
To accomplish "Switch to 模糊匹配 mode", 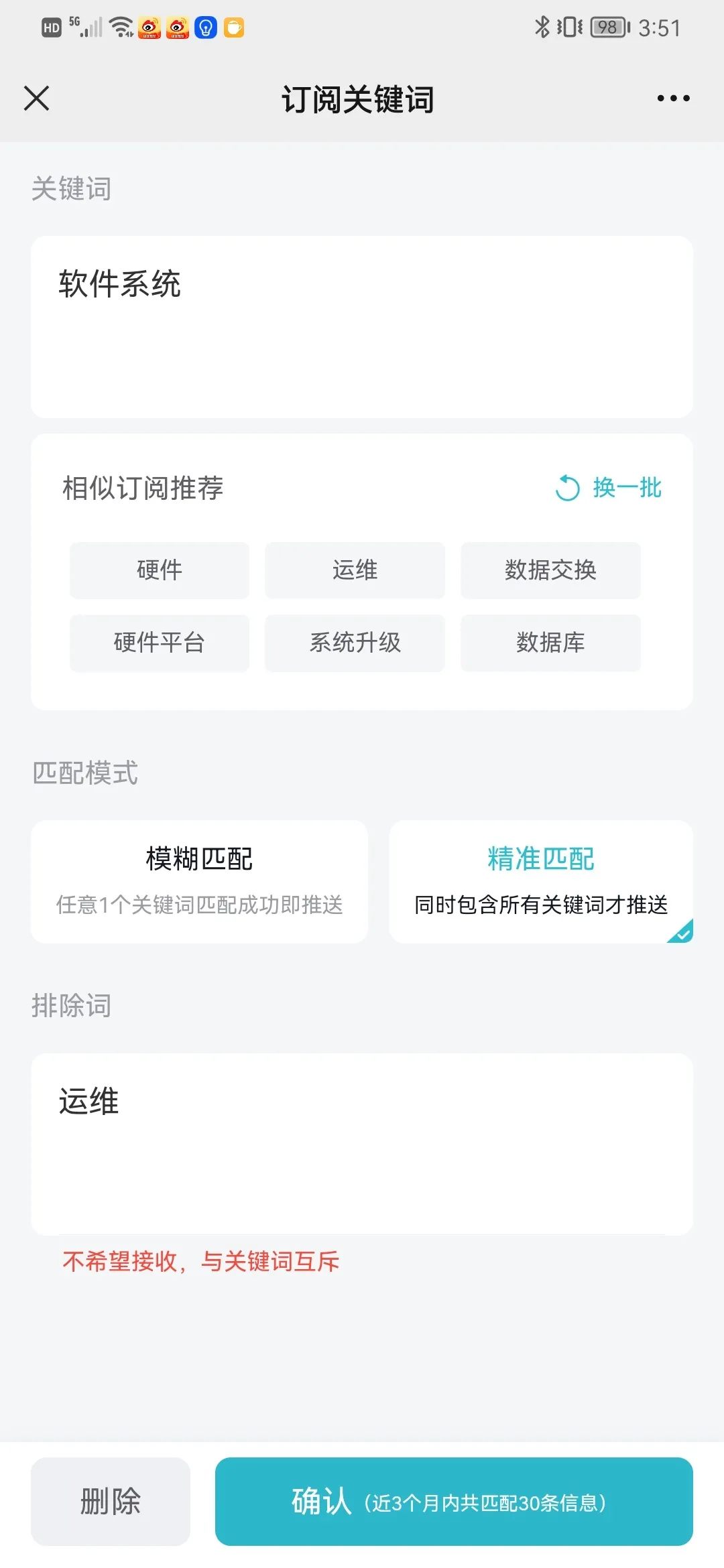I will (x=199, y=881).
